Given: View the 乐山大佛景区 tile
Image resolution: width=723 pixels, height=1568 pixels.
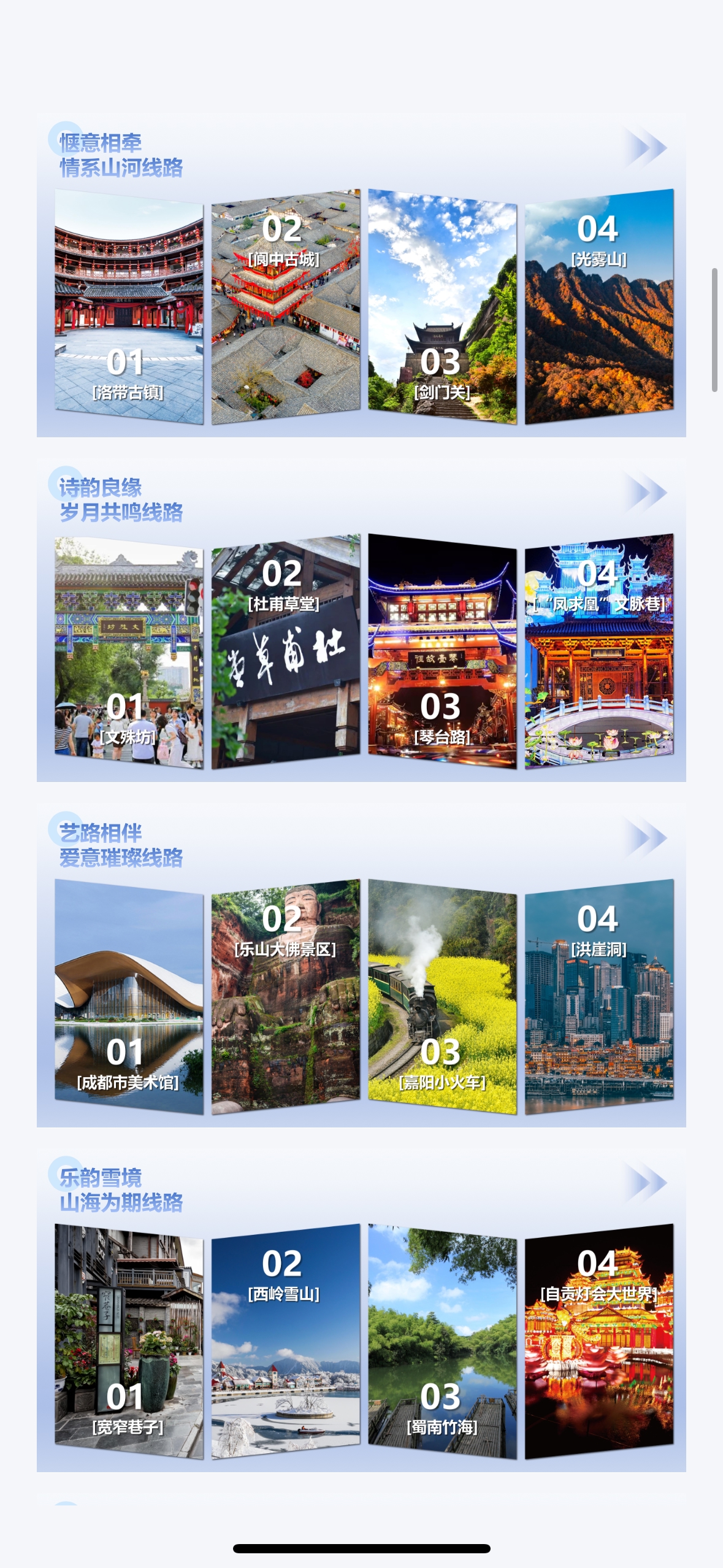Looking at the screenshot, I should coord(286,997).
